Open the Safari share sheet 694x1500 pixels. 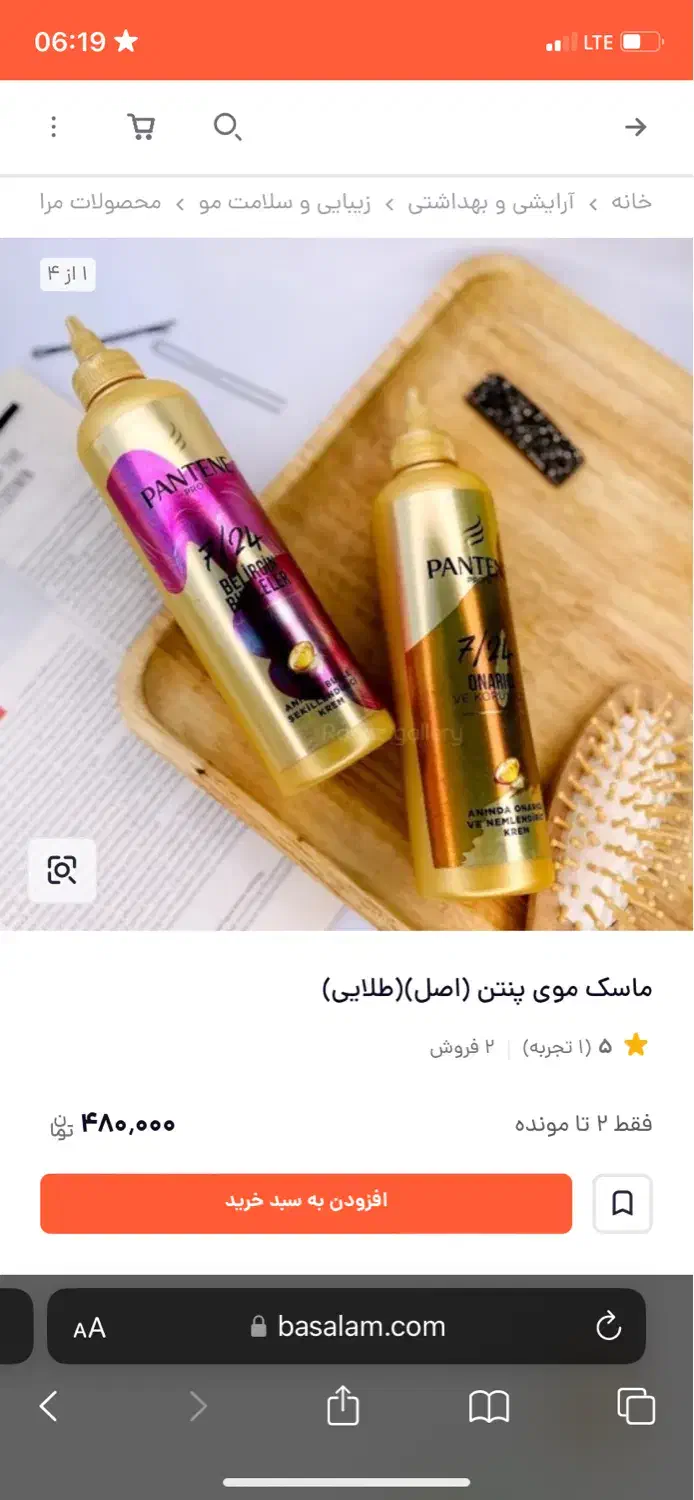tap(342, 1407)
